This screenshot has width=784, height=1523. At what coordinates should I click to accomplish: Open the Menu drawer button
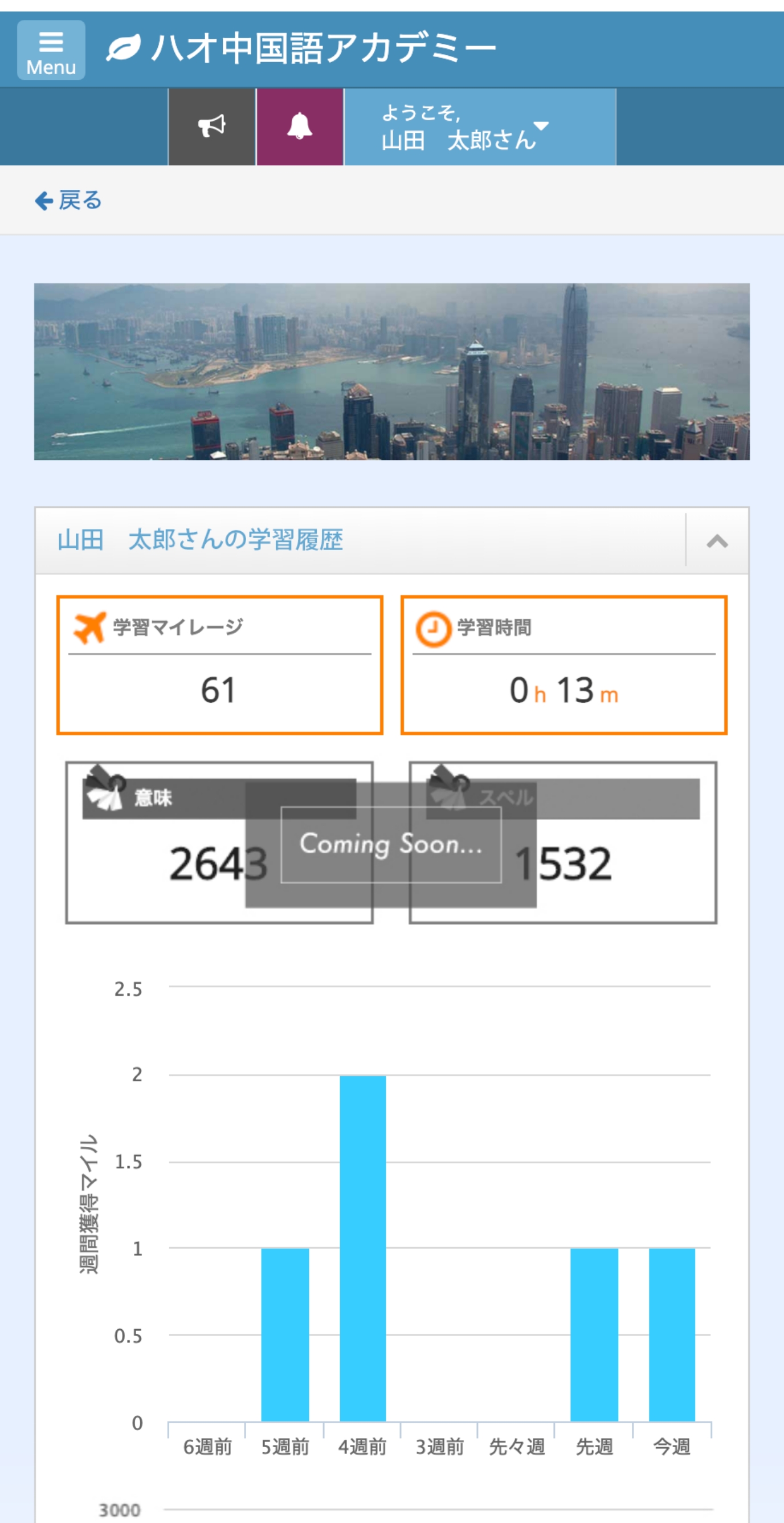[x=51, y=50]
